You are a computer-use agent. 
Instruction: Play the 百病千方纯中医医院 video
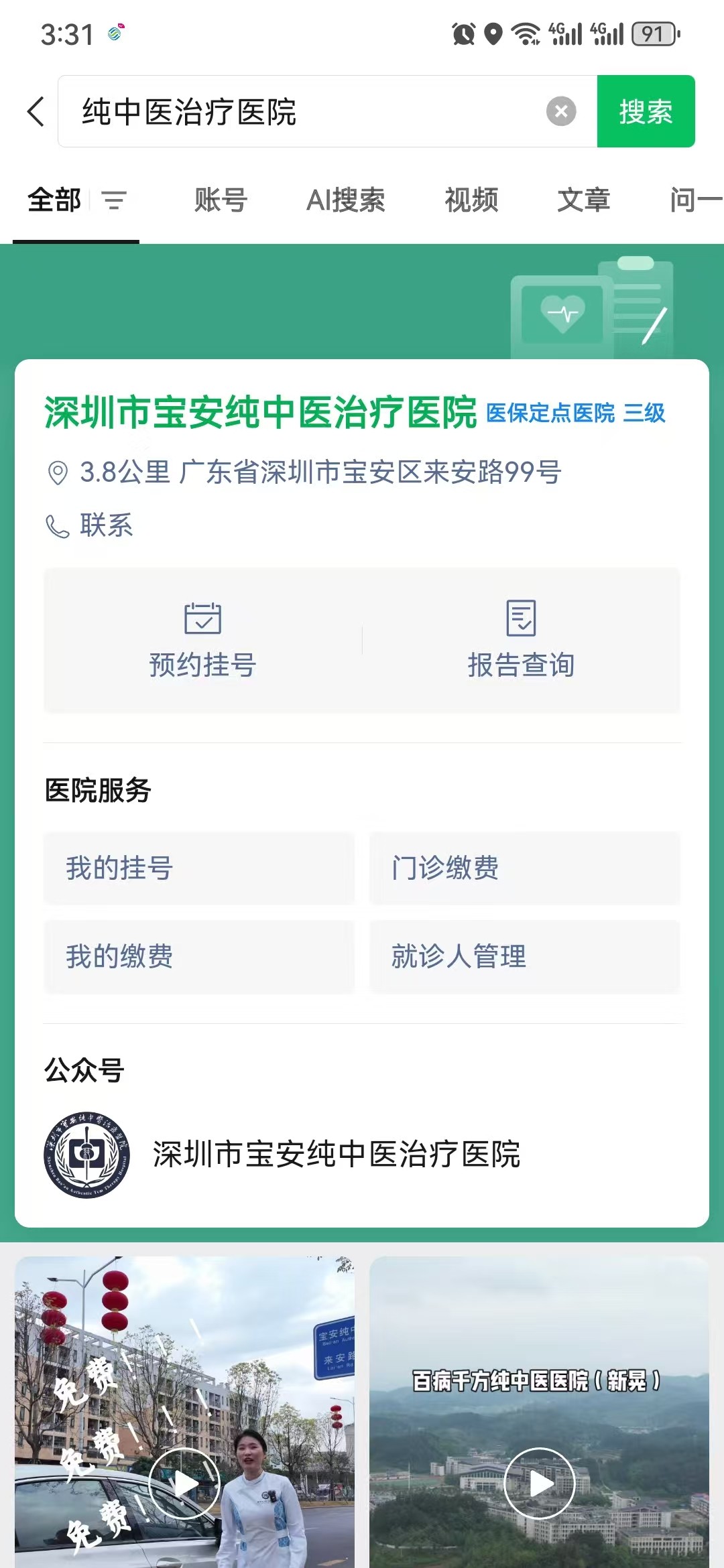coord(539,1484)
